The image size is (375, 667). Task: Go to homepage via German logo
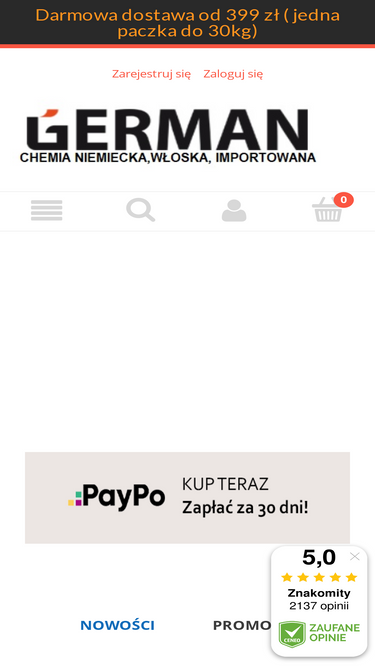(x=168, y=136)
